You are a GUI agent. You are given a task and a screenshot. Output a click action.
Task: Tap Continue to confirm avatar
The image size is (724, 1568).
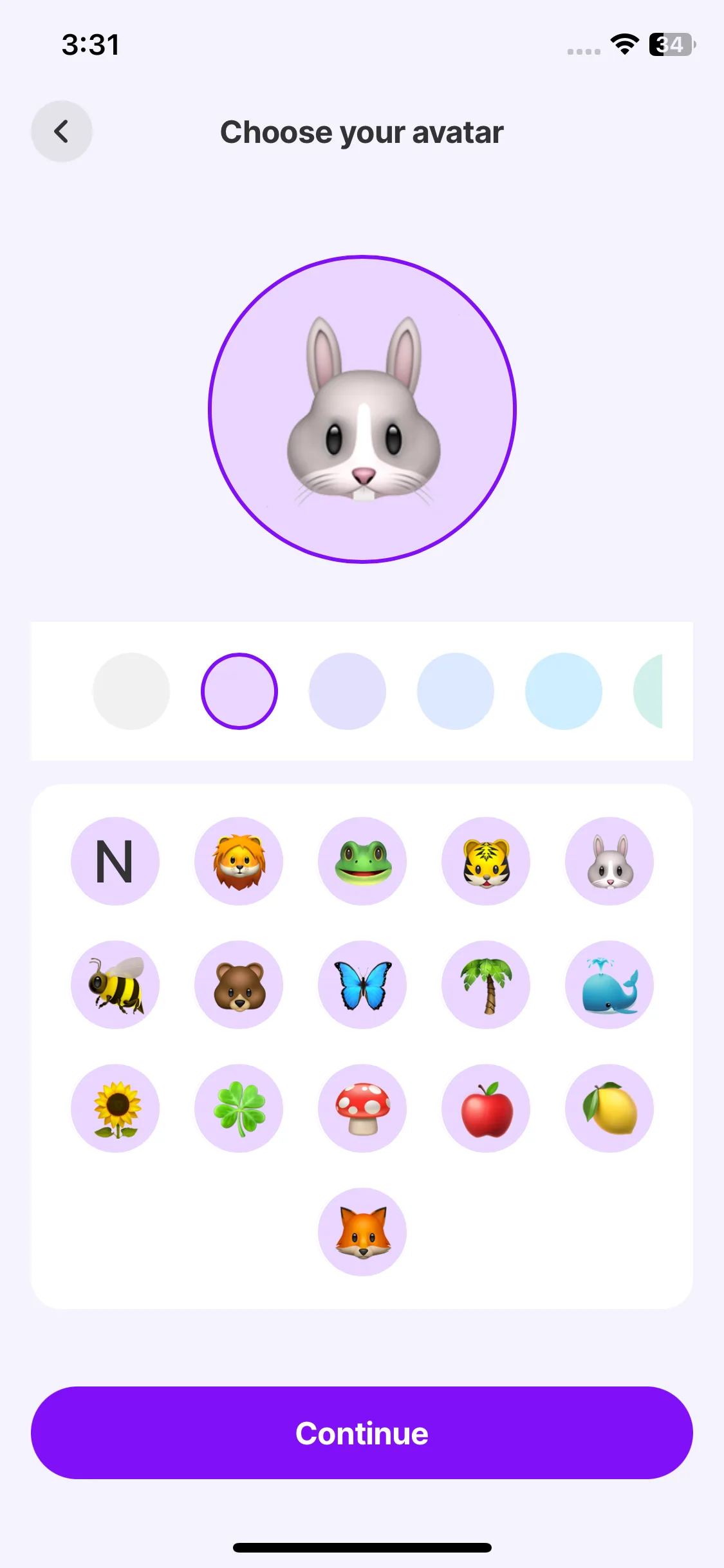point(362,1433)
